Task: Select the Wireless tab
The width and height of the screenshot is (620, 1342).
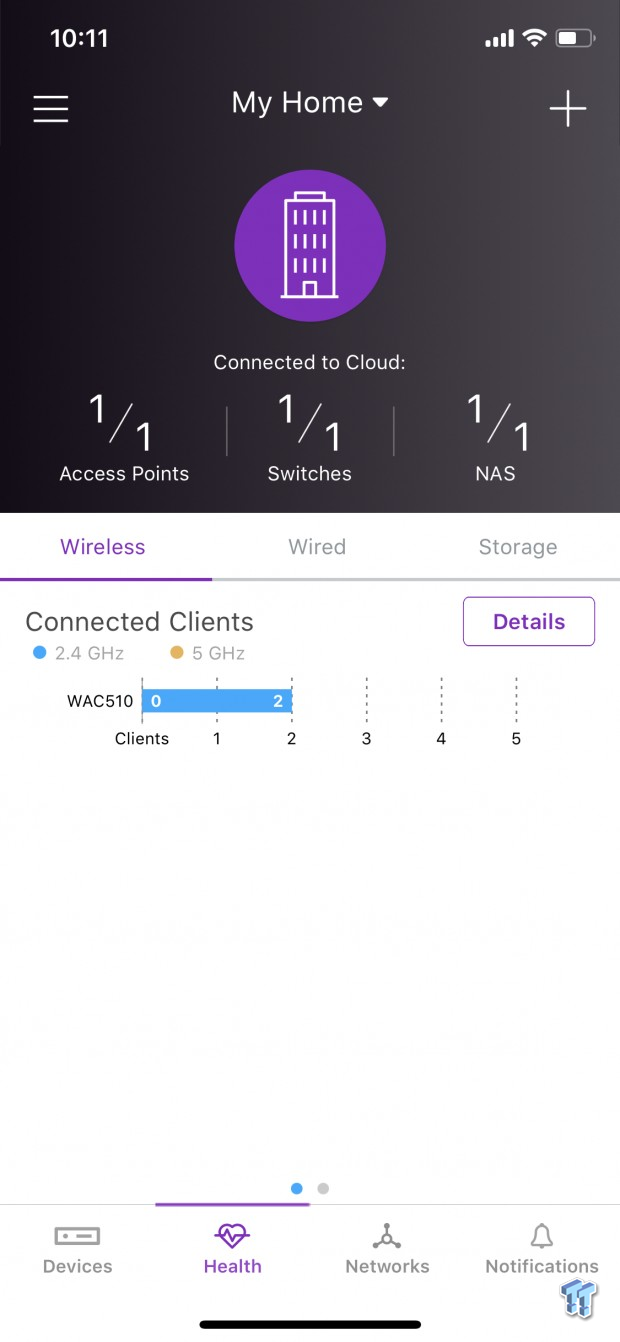Action: [x=103, y=547]
